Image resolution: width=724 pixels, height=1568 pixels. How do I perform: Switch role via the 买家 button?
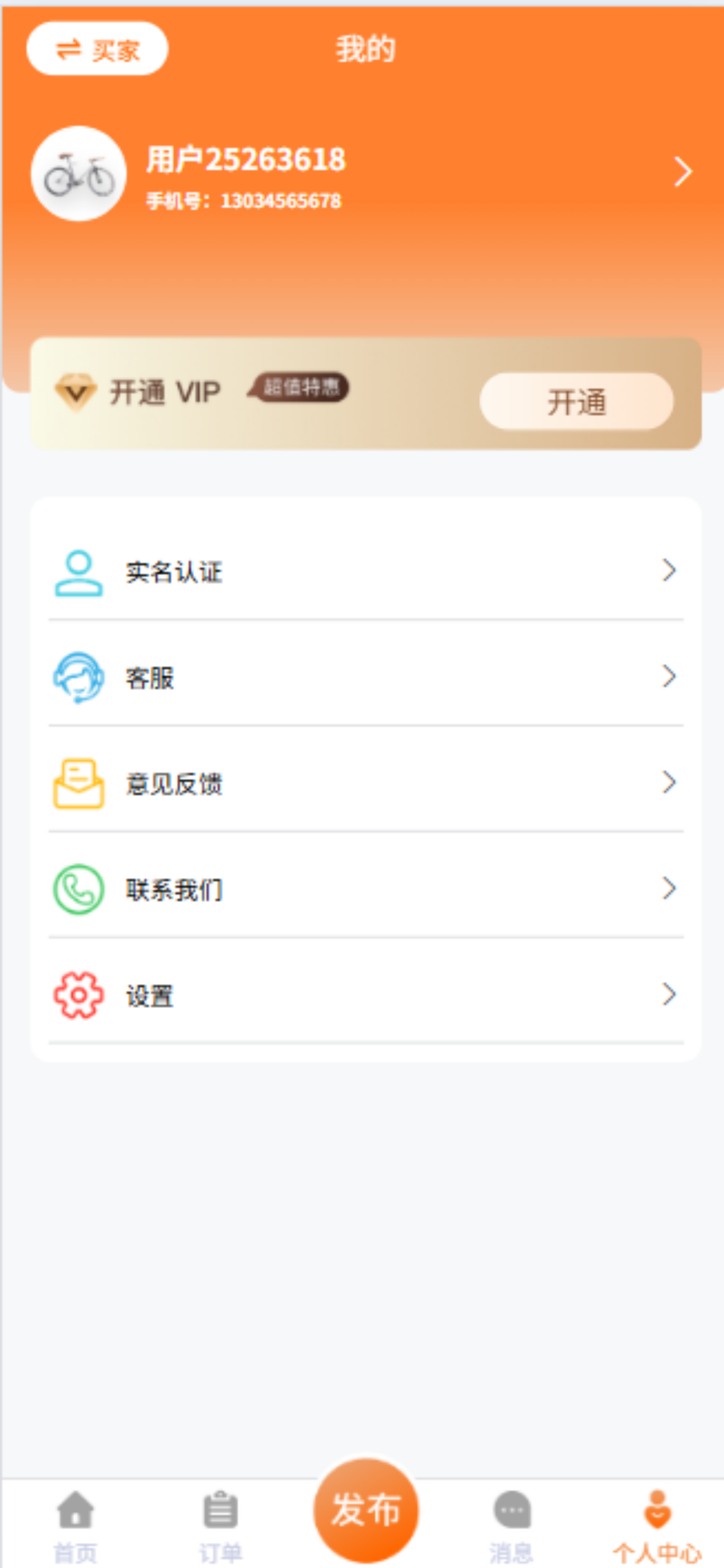pyautogui.click(x=97, y=48)
